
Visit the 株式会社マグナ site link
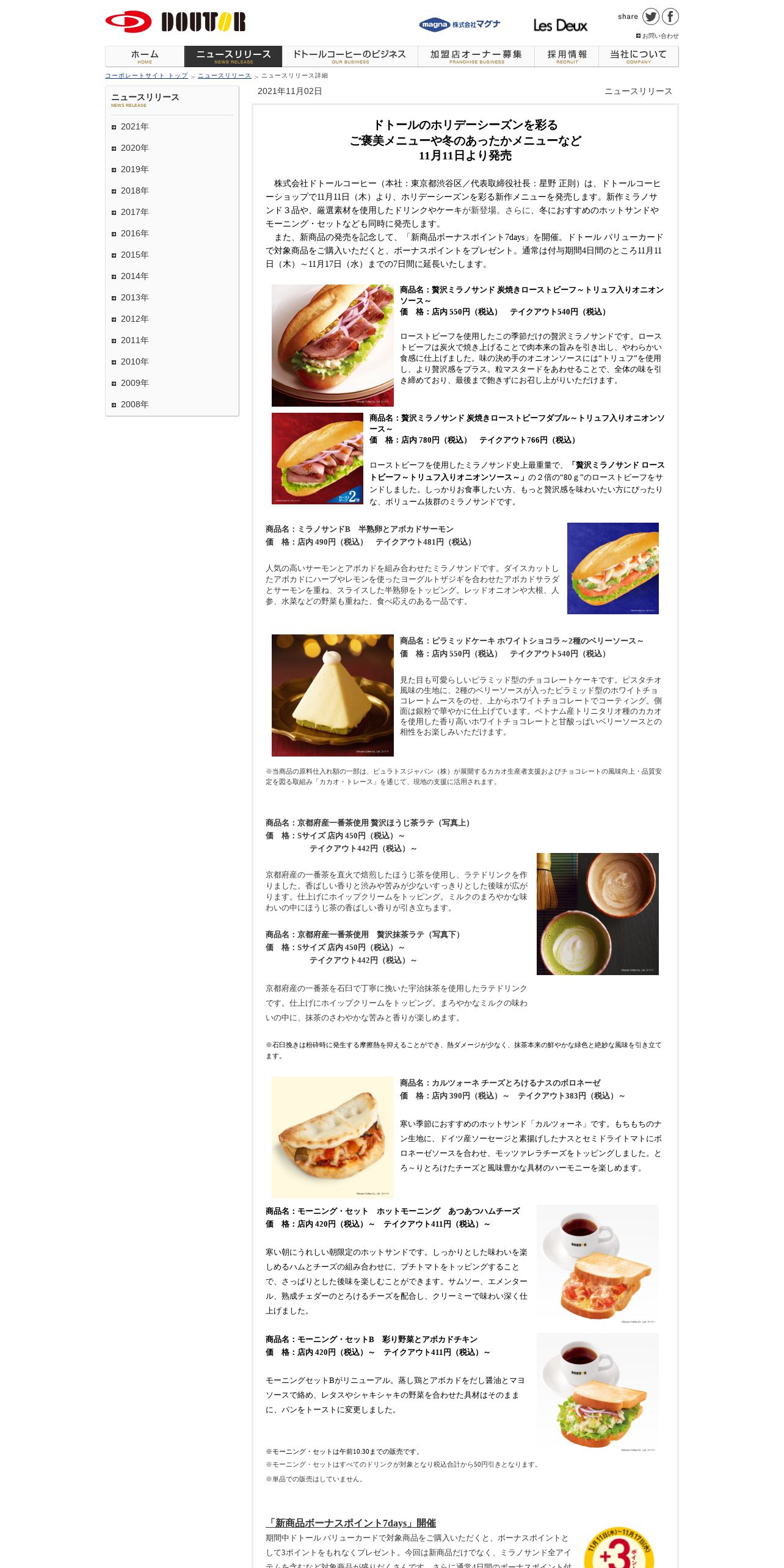[x=460, y=24]
